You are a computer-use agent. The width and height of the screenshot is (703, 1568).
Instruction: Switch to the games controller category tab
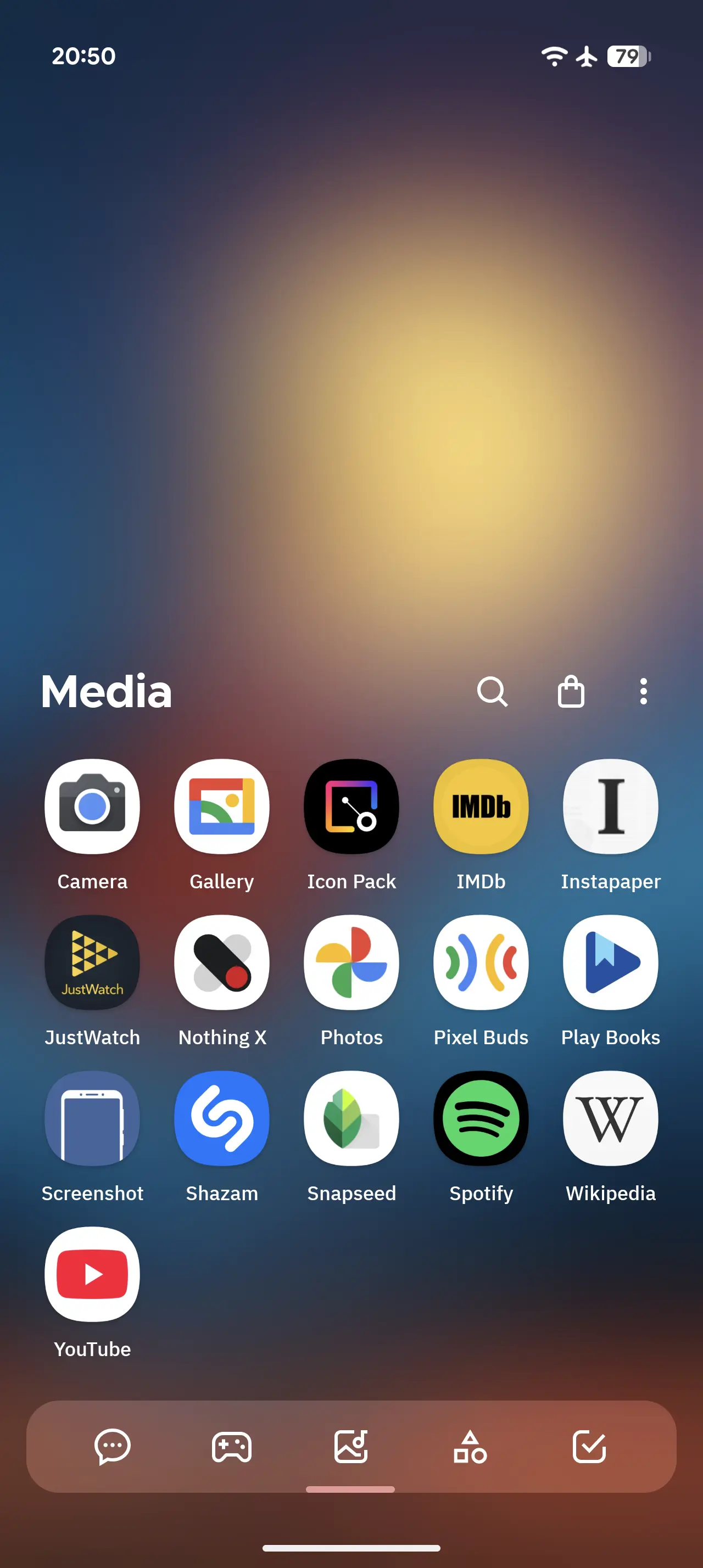231,1446
